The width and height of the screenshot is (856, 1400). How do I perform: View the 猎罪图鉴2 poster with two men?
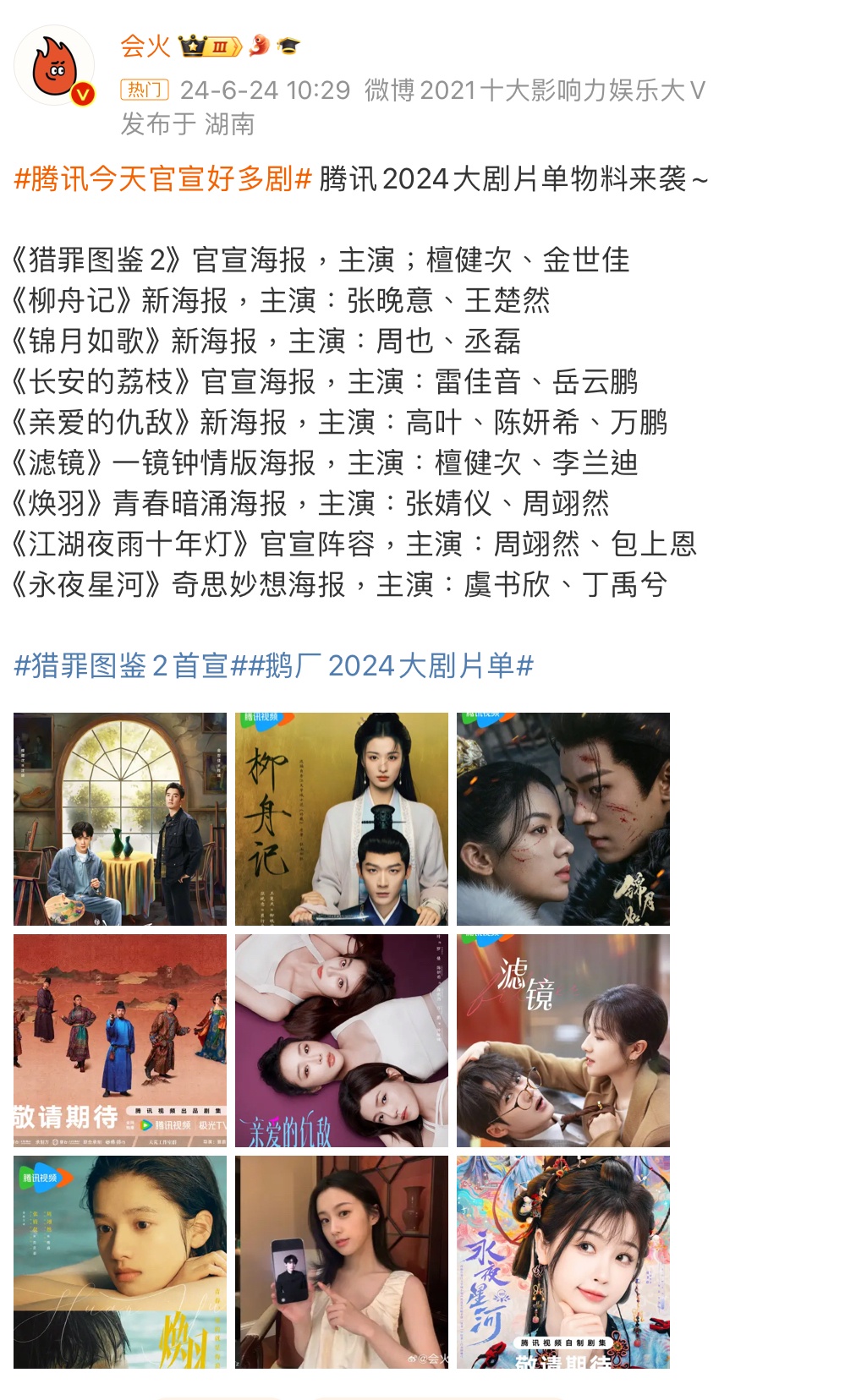pos(120,818)
